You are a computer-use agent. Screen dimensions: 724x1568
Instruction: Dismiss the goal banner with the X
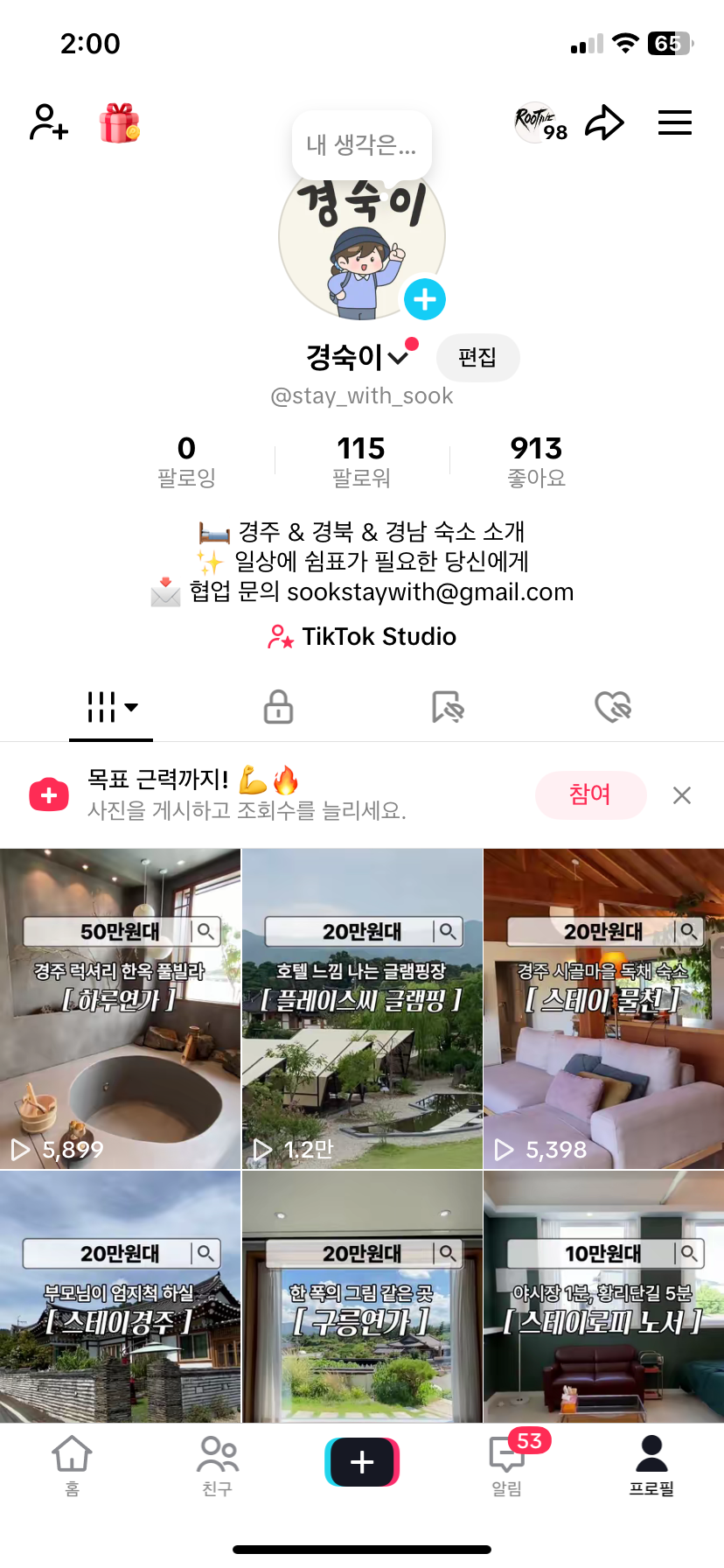coord(681,795)
